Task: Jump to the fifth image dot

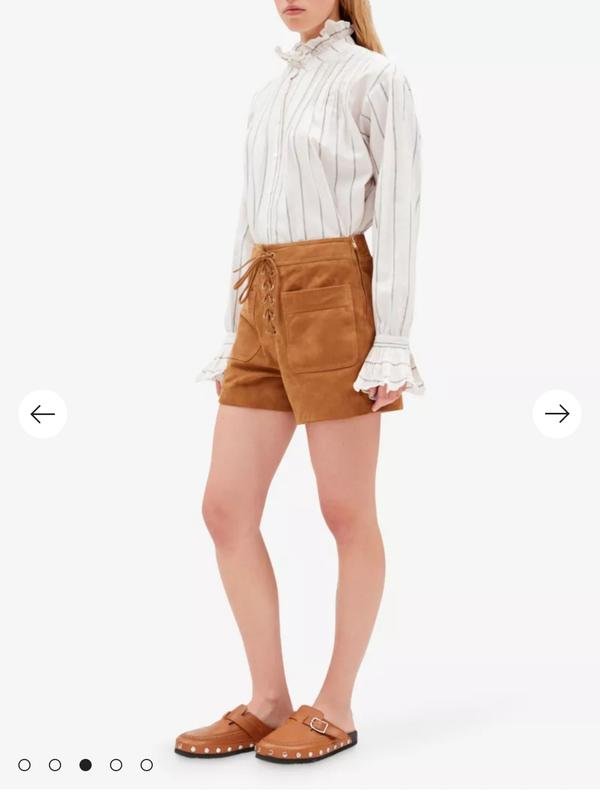Action: [147, 765]
